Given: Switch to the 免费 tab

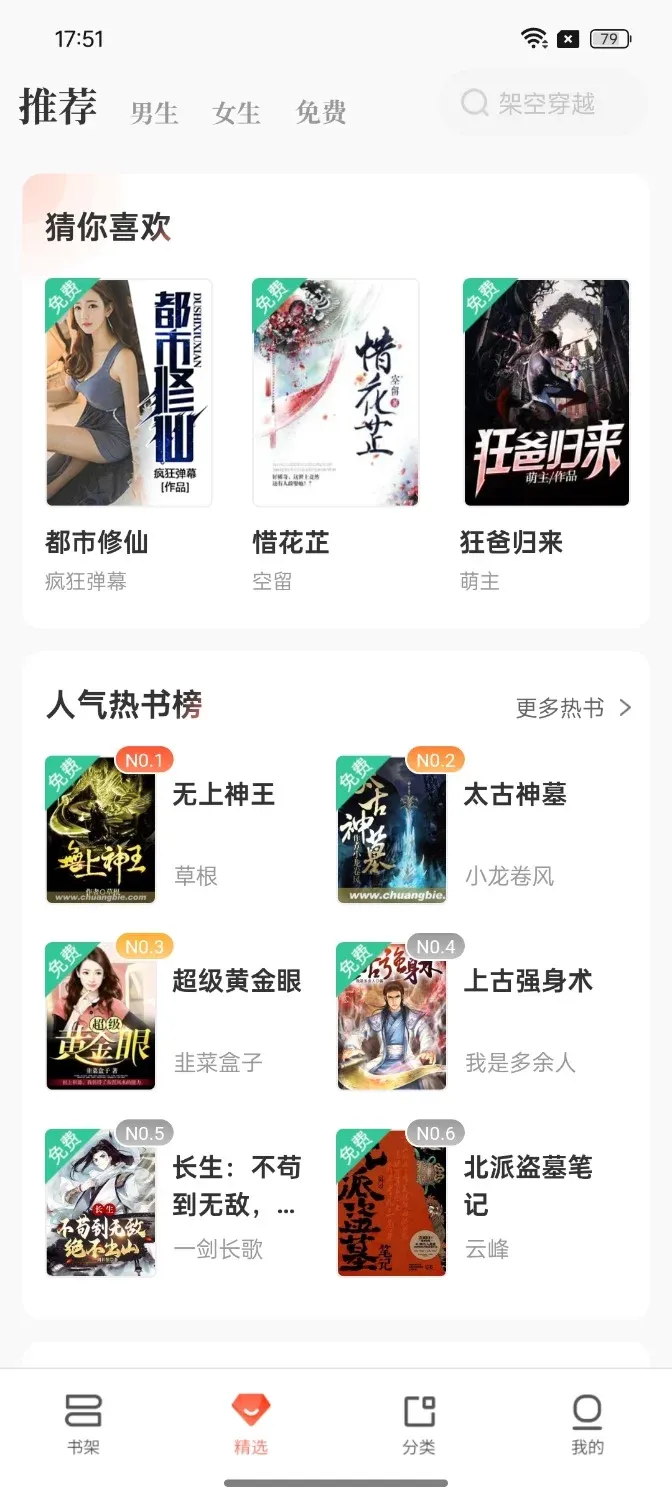Looking at the screenshot, I should (x=321, y=113).
